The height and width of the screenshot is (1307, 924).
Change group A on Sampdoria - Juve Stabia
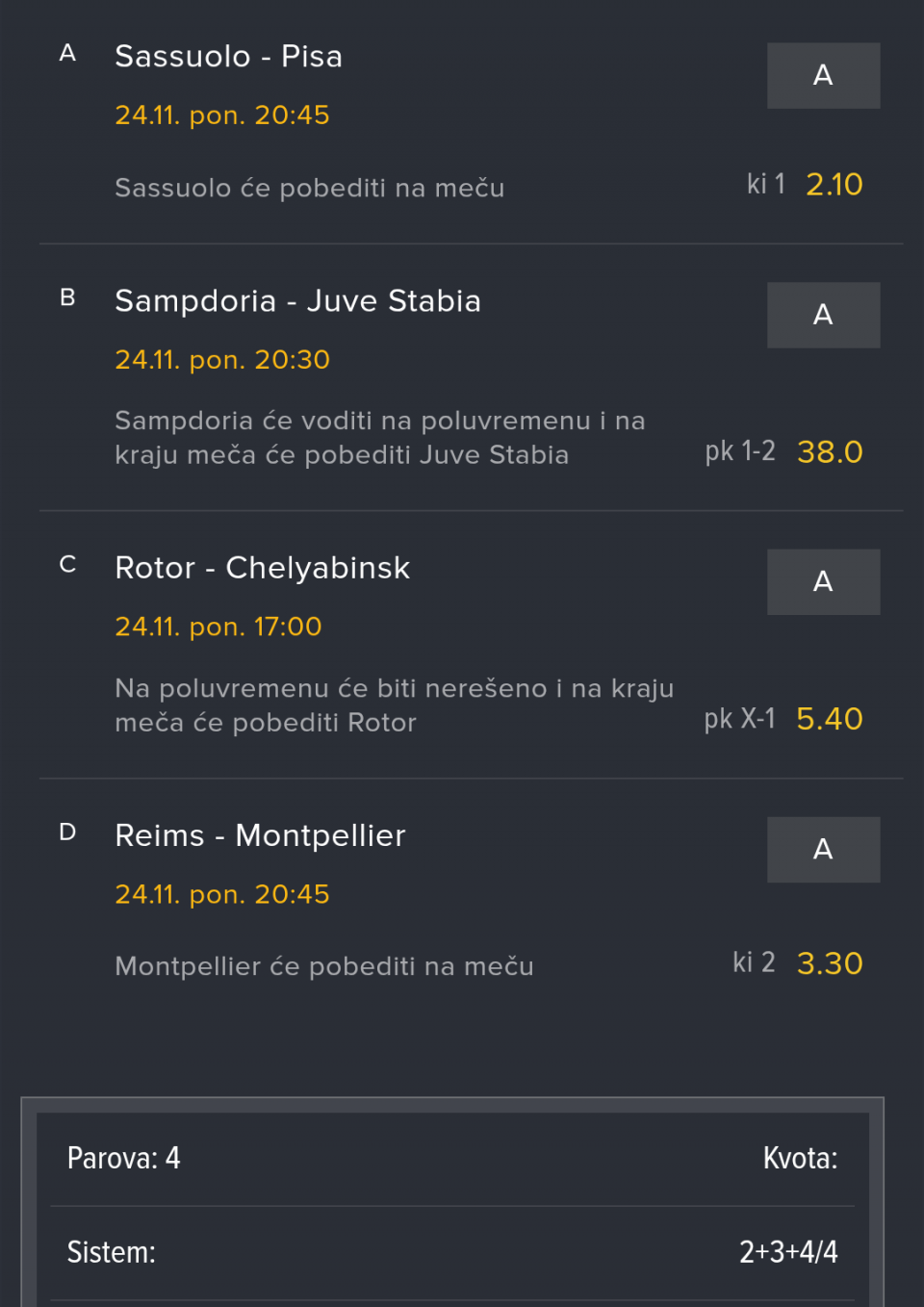coord(823,315)
